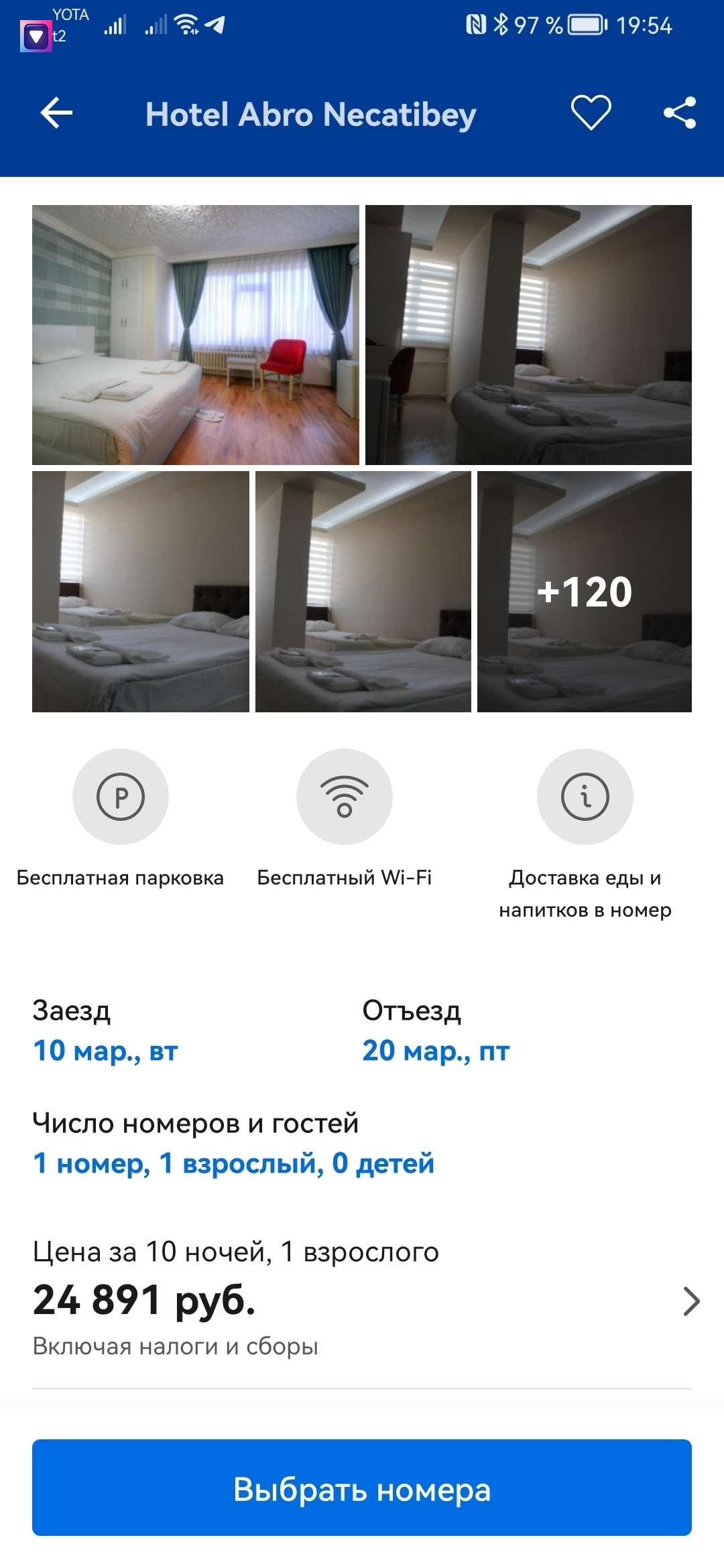Viewport: 724px width, 1568px height.
Task: Tap the free Wi-Fi icon
Action: (x=344, y=797)
